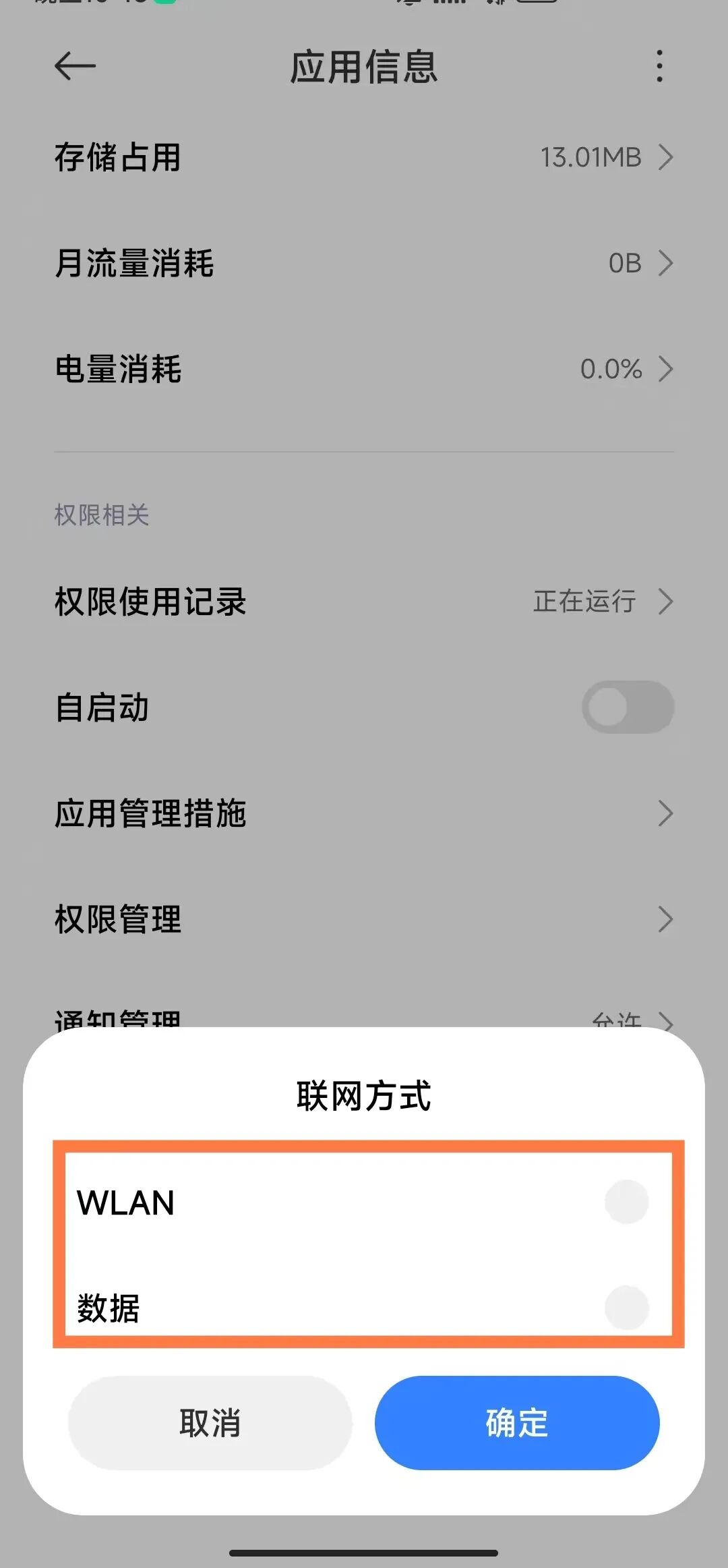Open 权限管理 permission management
The image size is (728, 1568).
pyautogui.click(x=364, y=919)
